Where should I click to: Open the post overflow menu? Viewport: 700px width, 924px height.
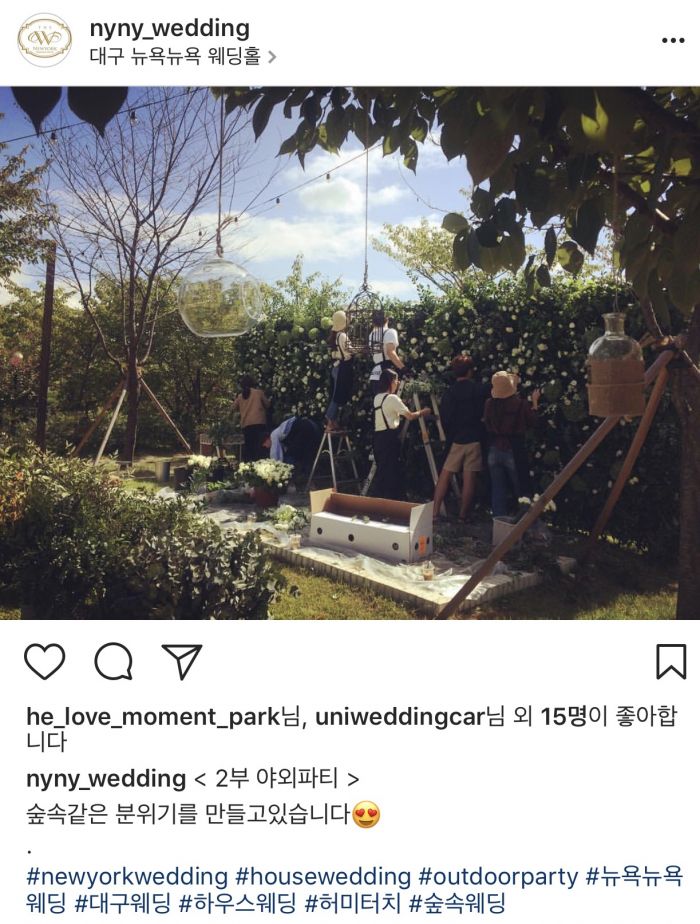point(672,40)
